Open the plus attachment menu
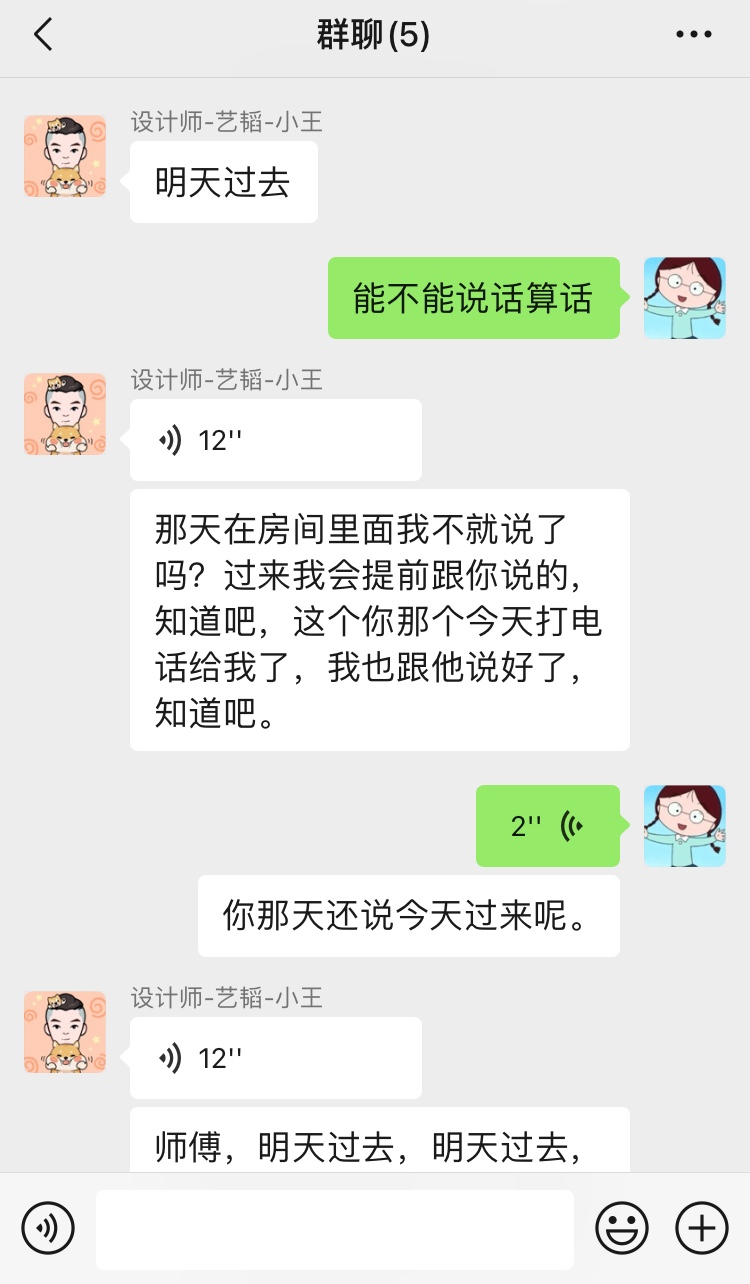The width and height of the screenshot is (750, 1284). click(702, 1227)
